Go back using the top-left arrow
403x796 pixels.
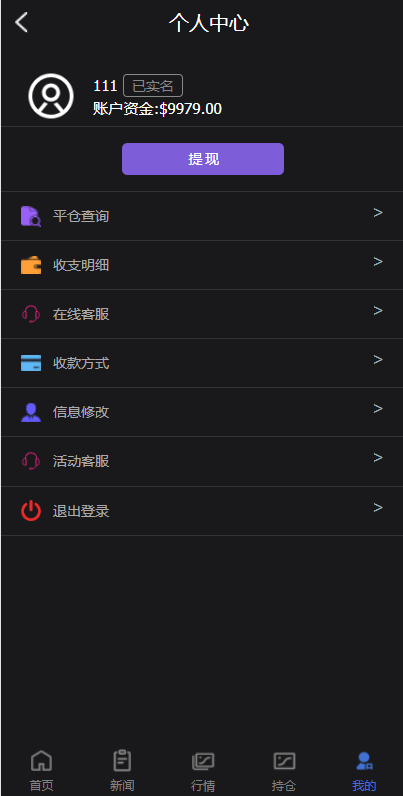point(21,23)
